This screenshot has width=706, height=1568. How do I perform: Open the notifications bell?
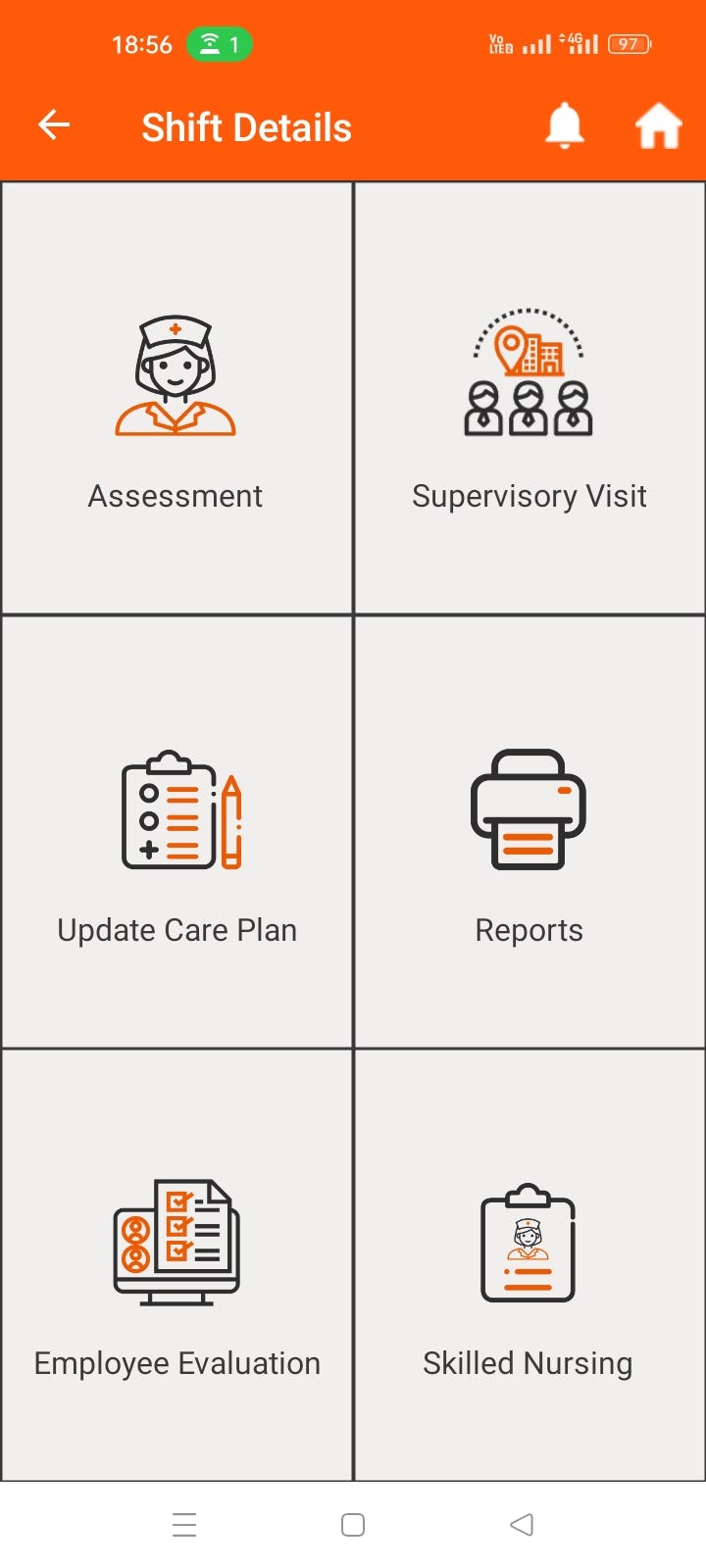pyautogui.click(x=565, y=126)
